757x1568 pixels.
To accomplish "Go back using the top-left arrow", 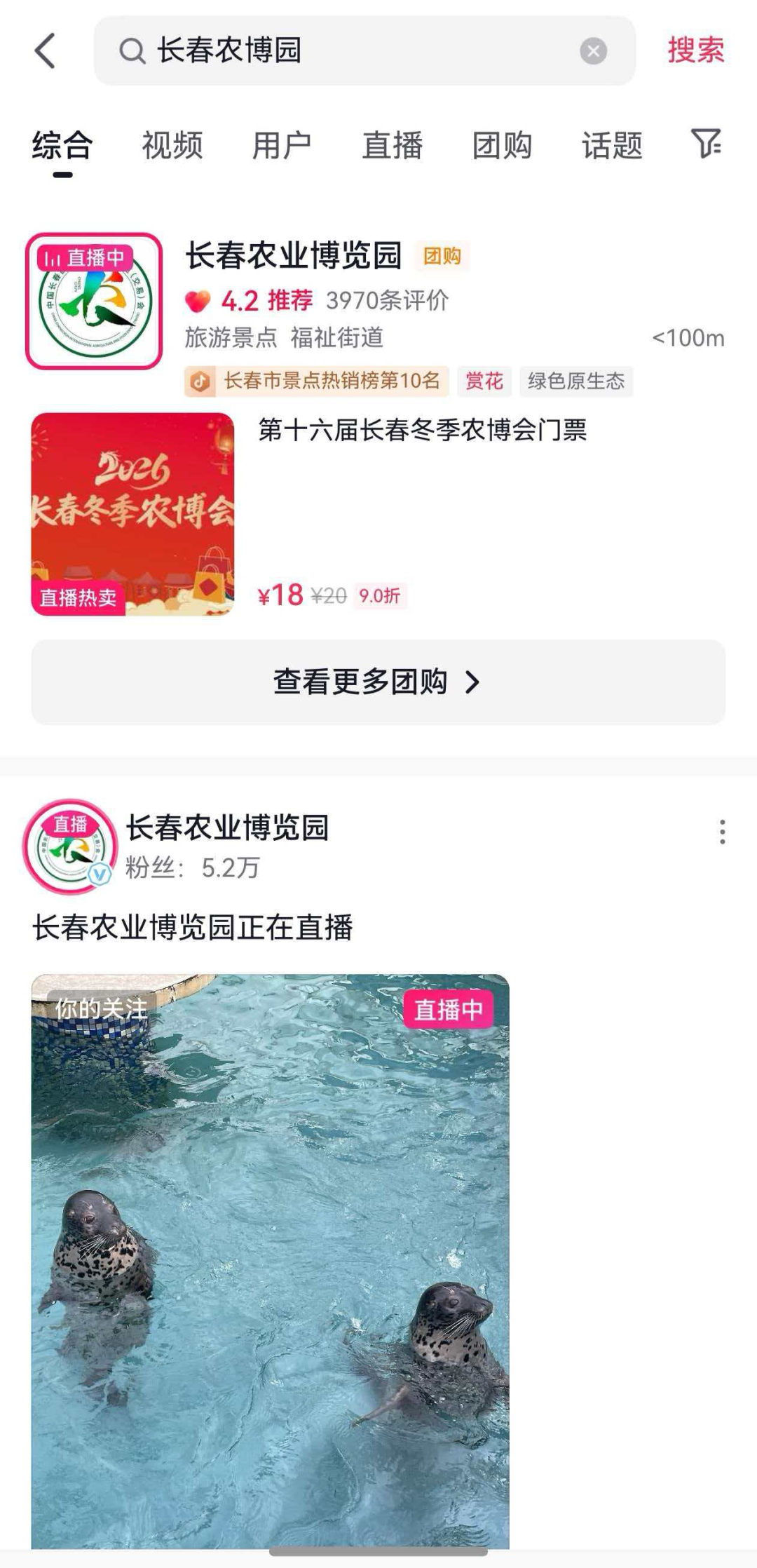I will tap(45, 50).
